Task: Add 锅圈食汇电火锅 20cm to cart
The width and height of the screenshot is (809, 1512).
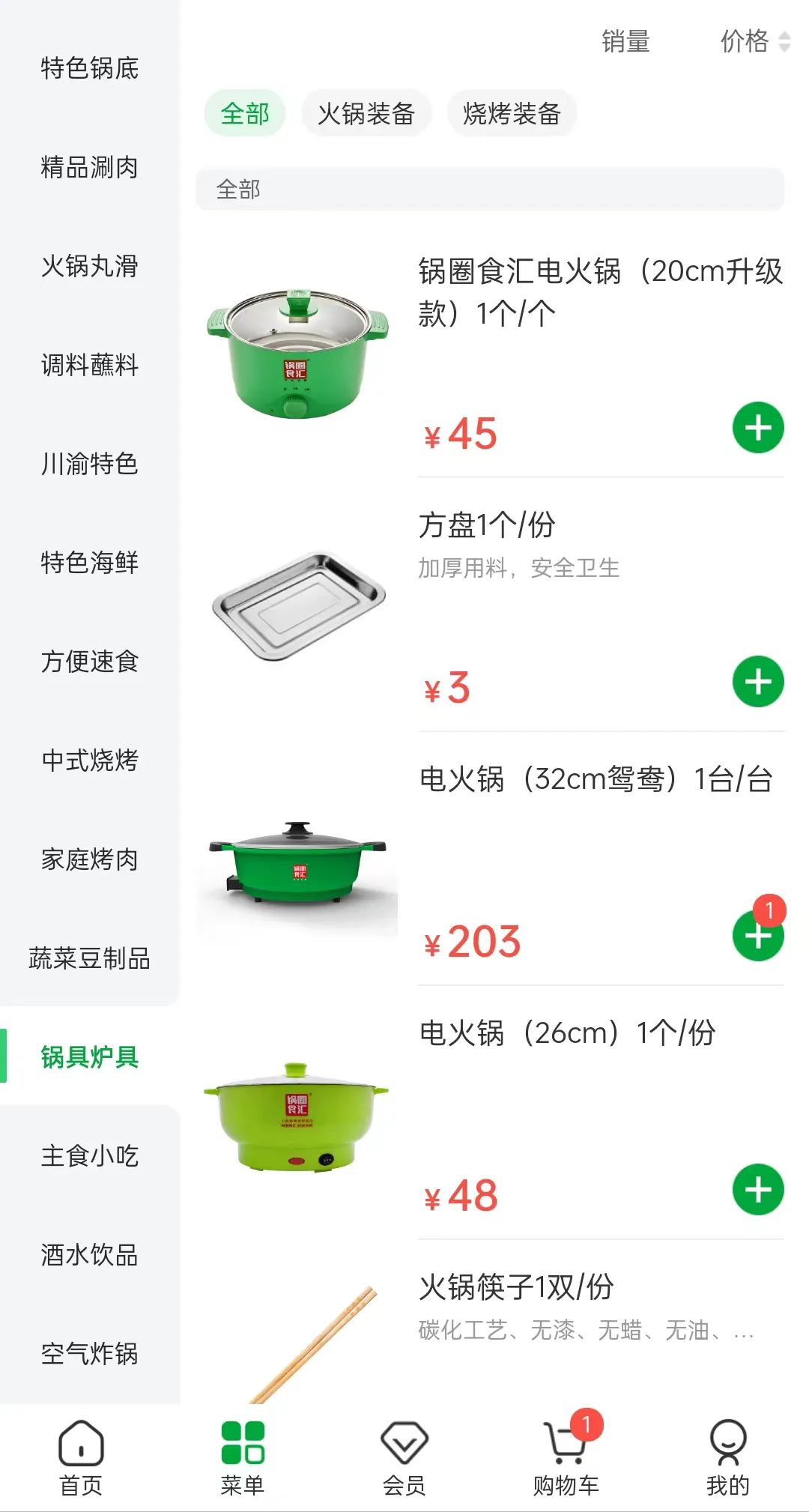Action: [x=758, y=428]
